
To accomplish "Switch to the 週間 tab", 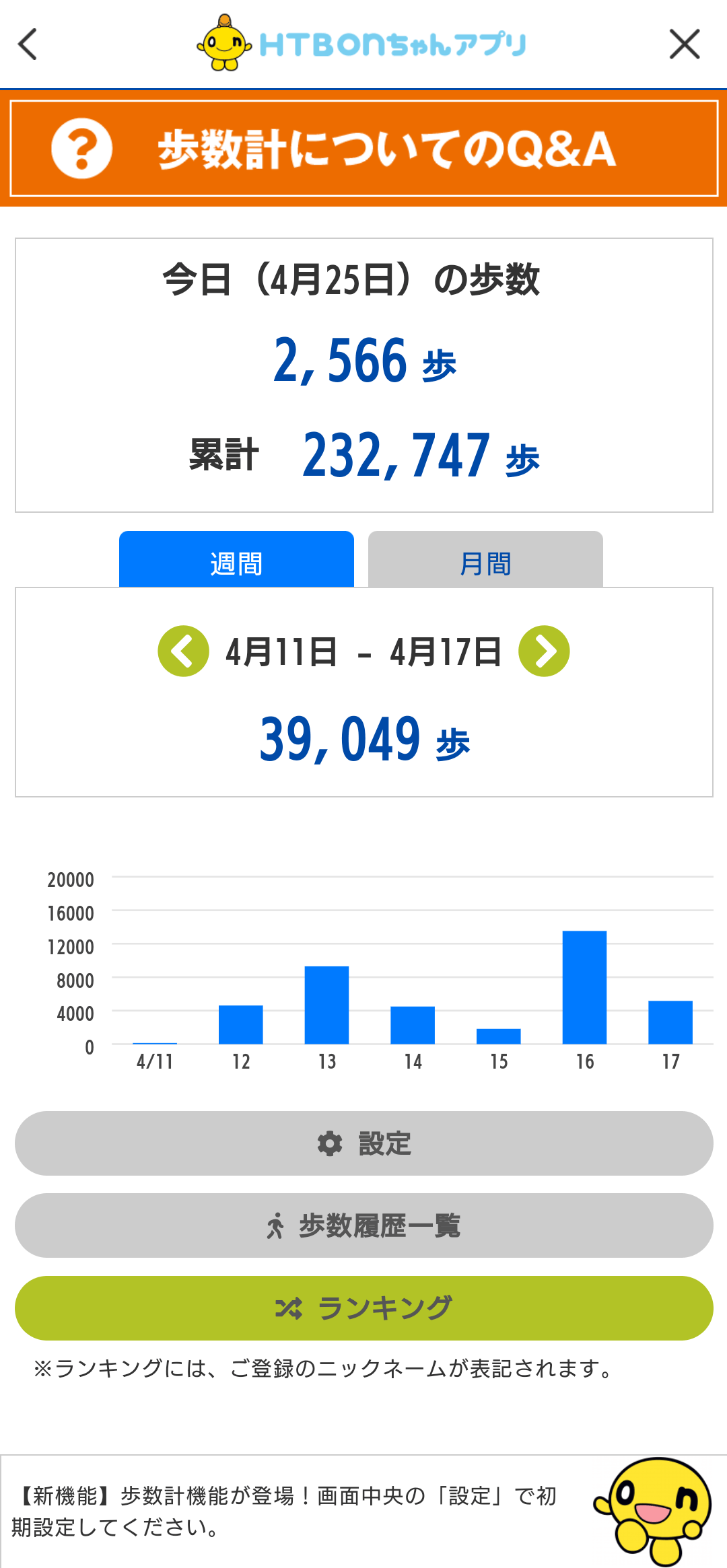I will [x=236, y=561].
